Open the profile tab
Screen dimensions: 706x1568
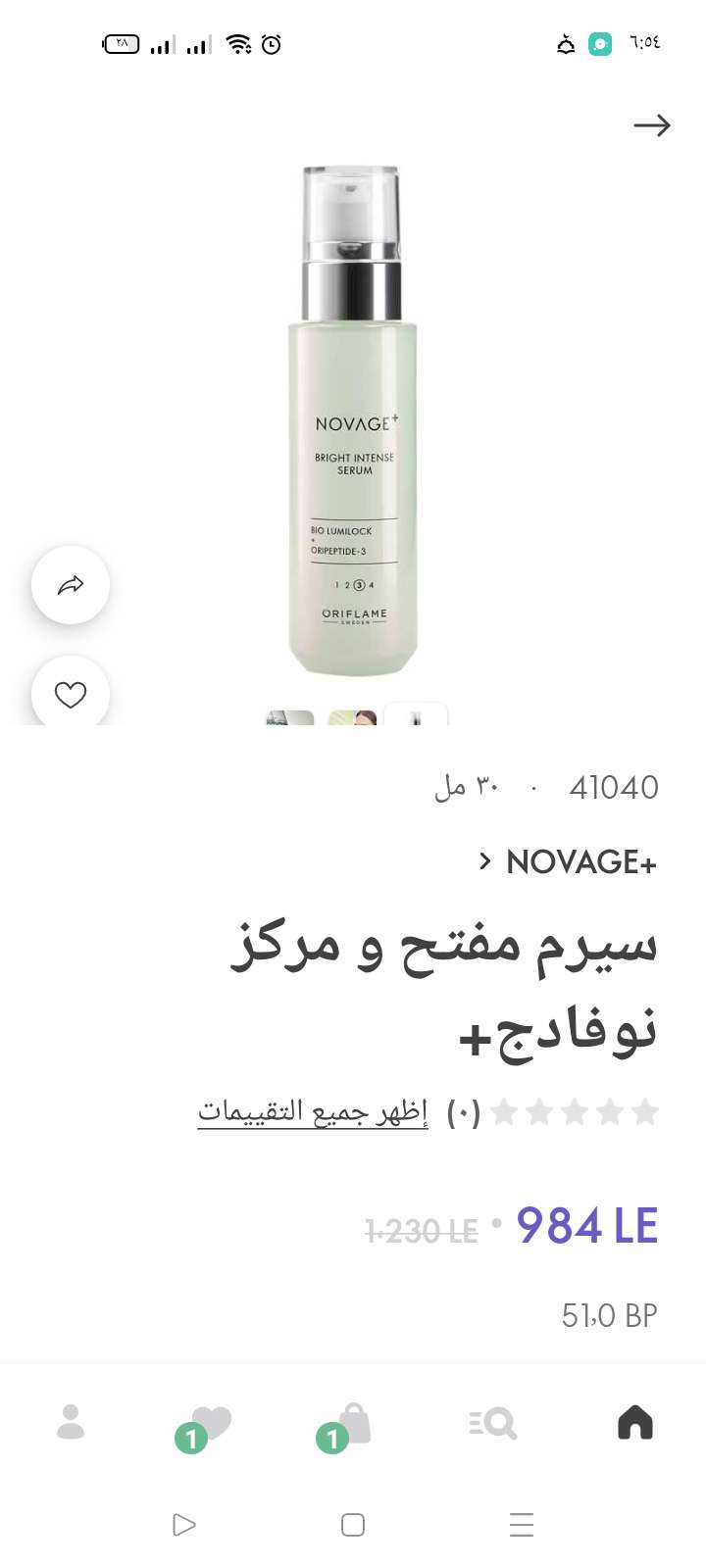(71, 1422)
